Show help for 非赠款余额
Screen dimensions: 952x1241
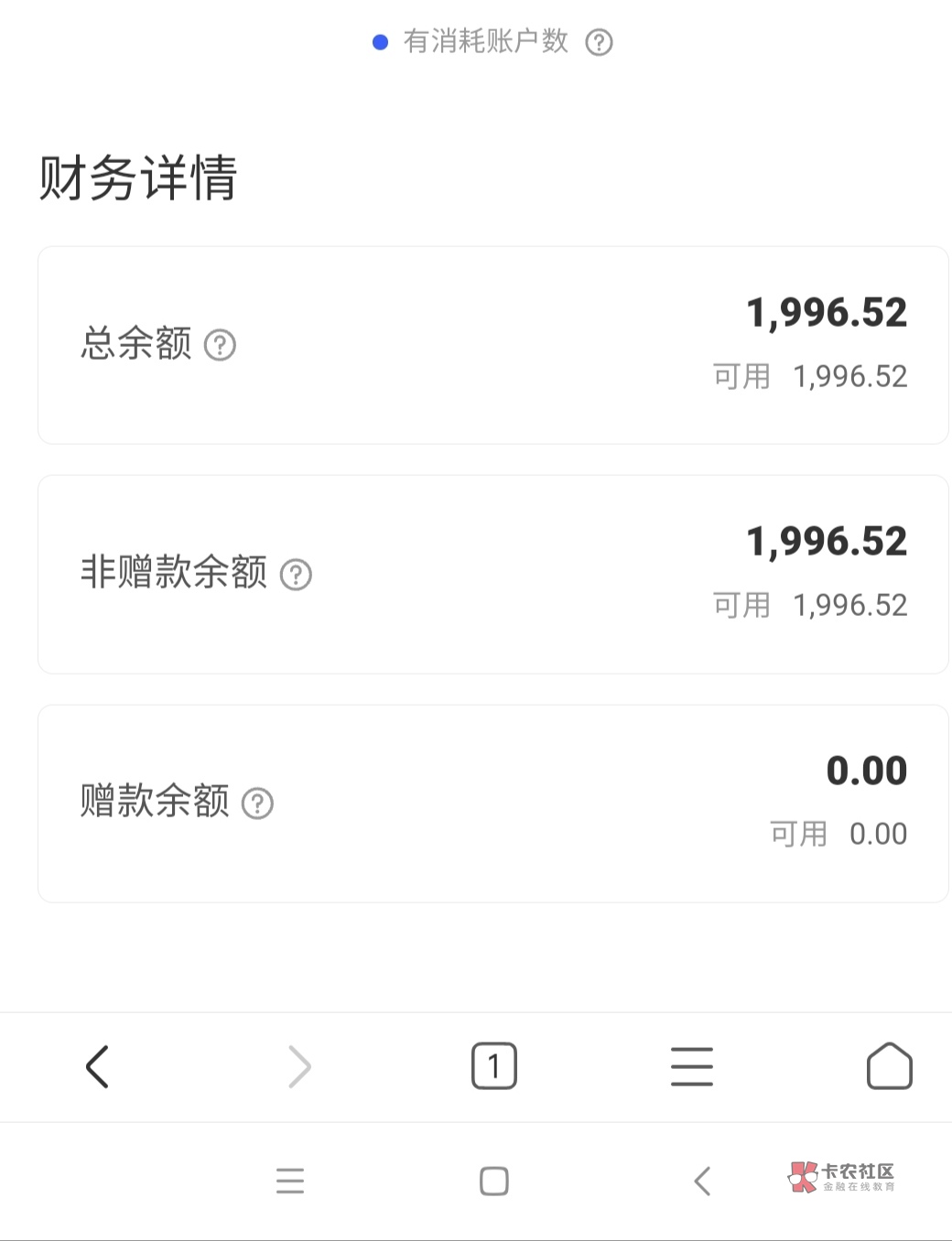(296, 575)
